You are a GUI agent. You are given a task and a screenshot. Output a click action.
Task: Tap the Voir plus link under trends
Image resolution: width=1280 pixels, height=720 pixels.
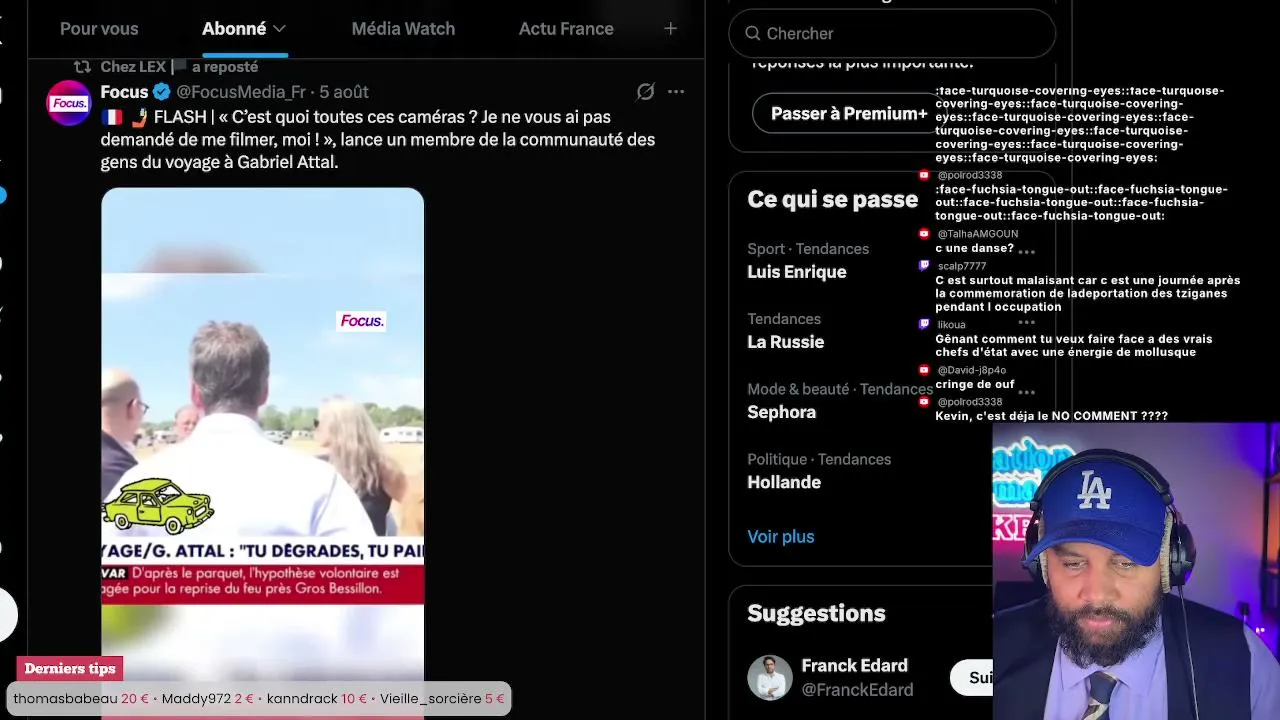(781, 537)
